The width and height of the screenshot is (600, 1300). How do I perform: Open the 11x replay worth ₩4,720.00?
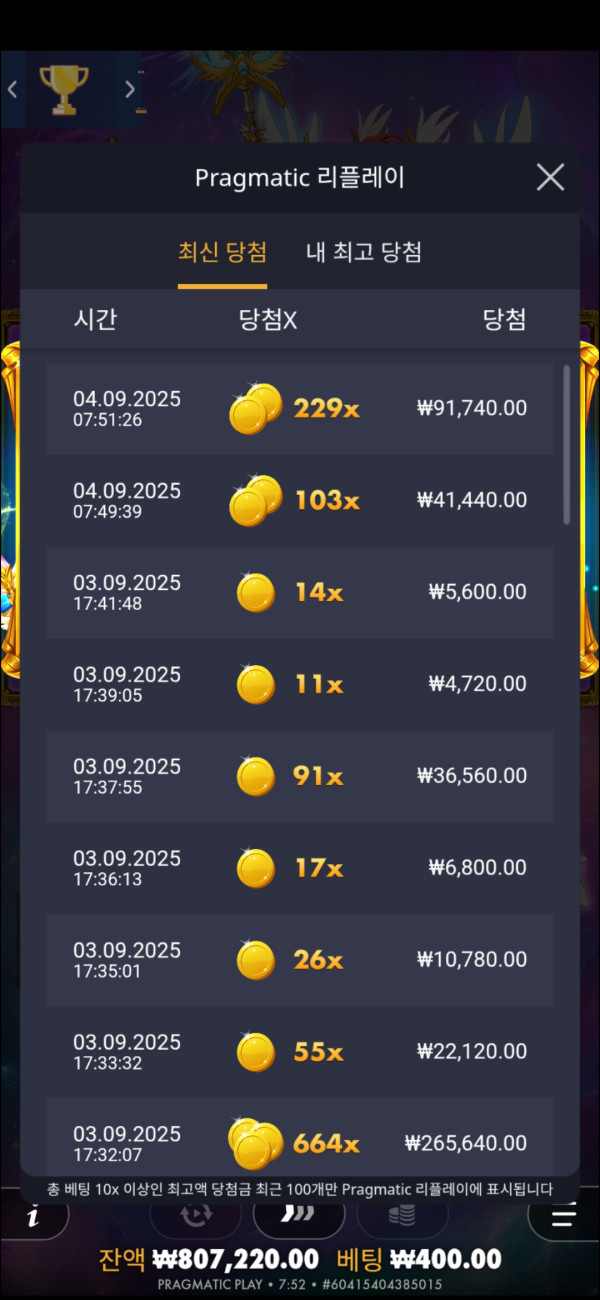point(300,684)
